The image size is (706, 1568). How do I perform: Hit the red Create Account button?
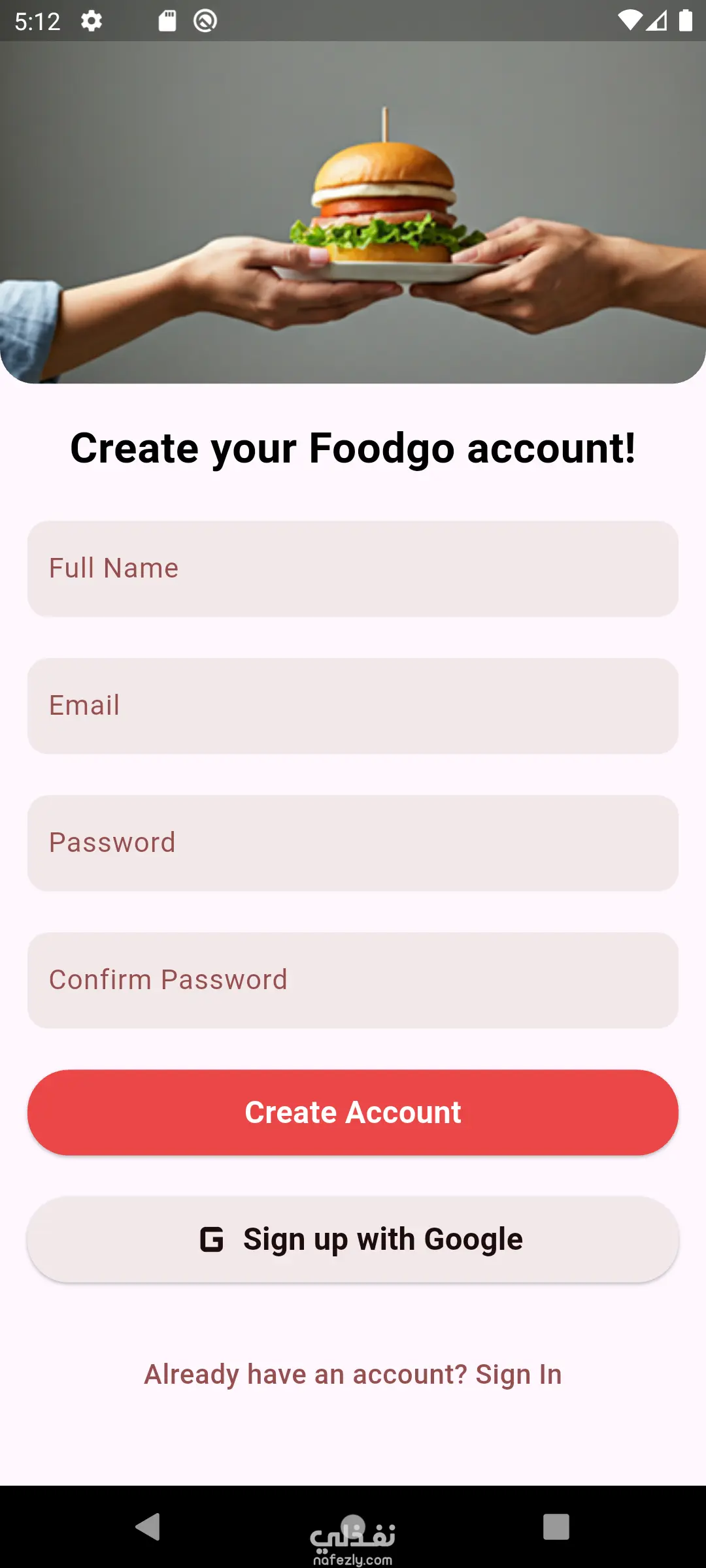(x=353, y=1112)
